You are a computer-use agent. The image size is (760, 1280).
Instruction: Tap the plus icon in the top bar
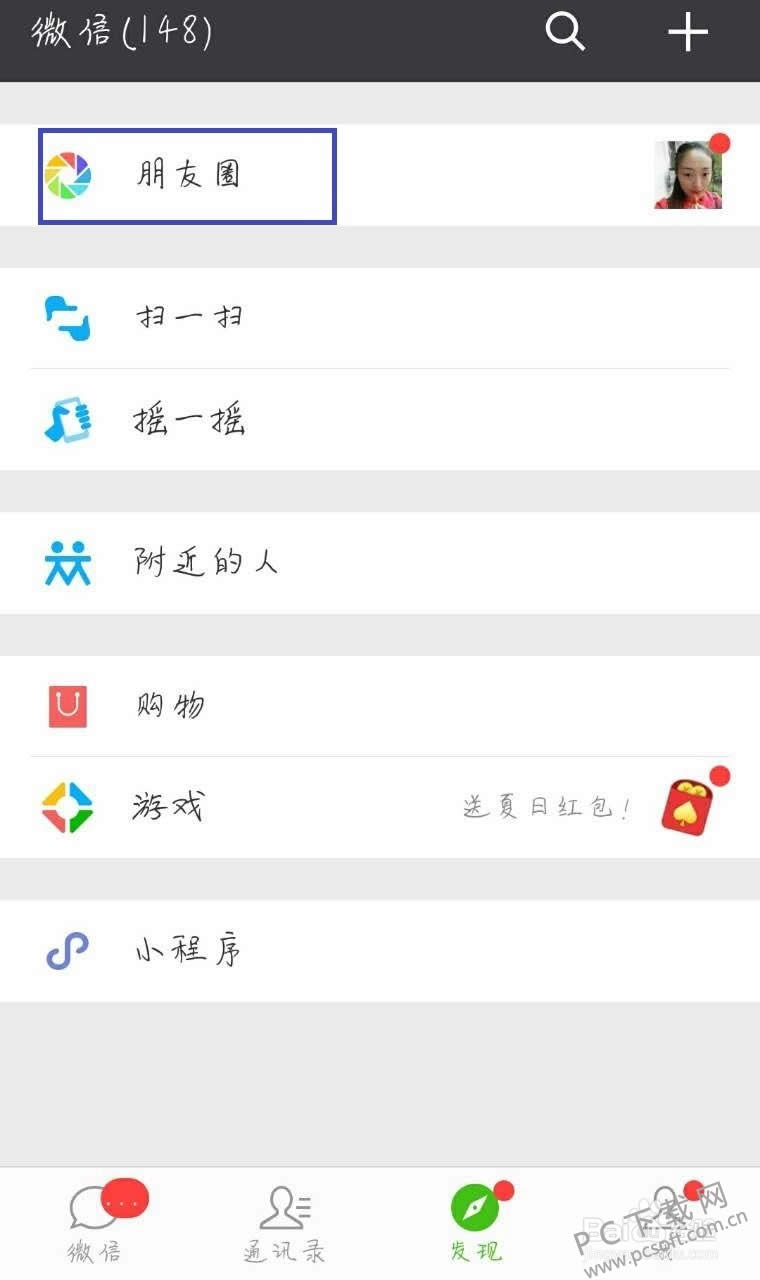coord(688,32)
